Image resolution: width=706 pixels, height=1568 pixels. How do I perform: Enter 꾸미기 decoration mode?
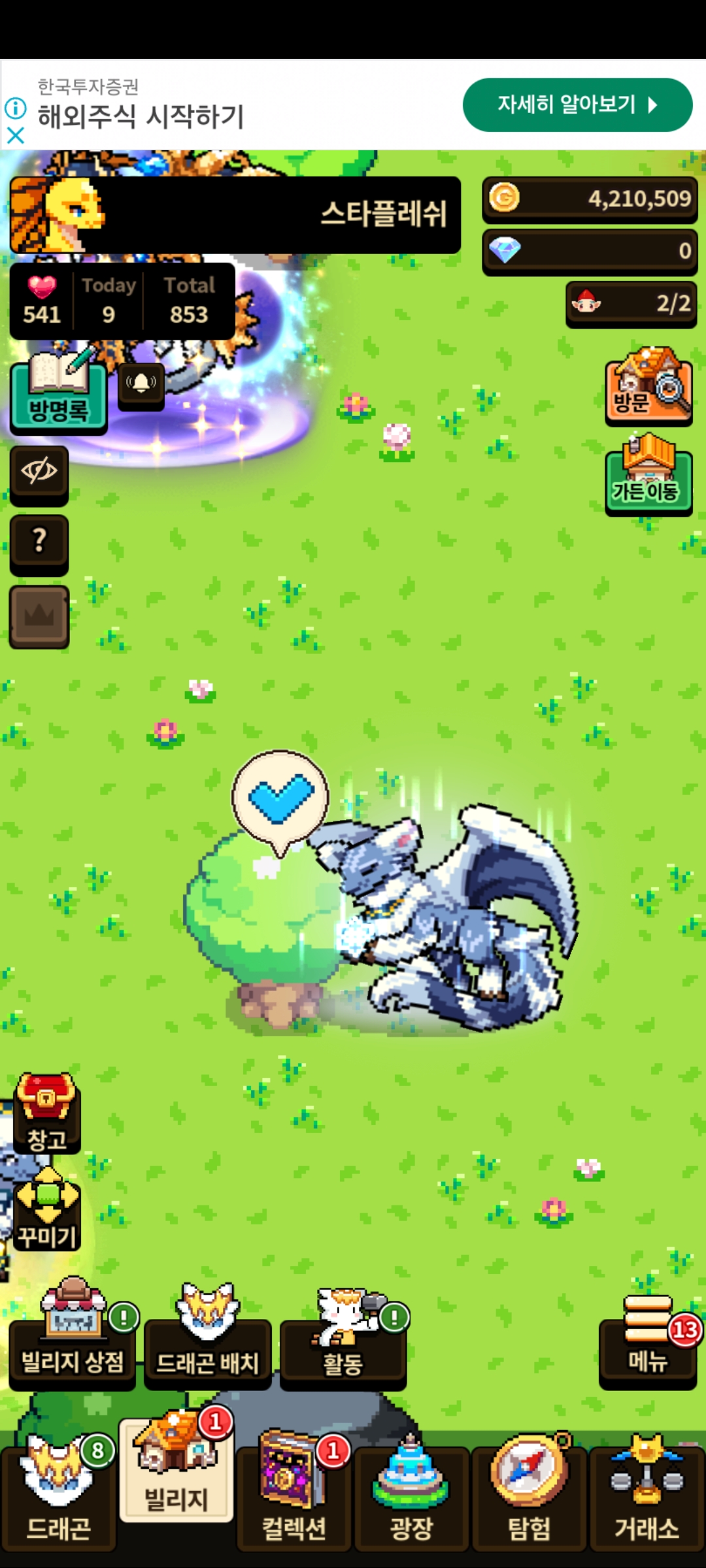tap(46, 1209)
